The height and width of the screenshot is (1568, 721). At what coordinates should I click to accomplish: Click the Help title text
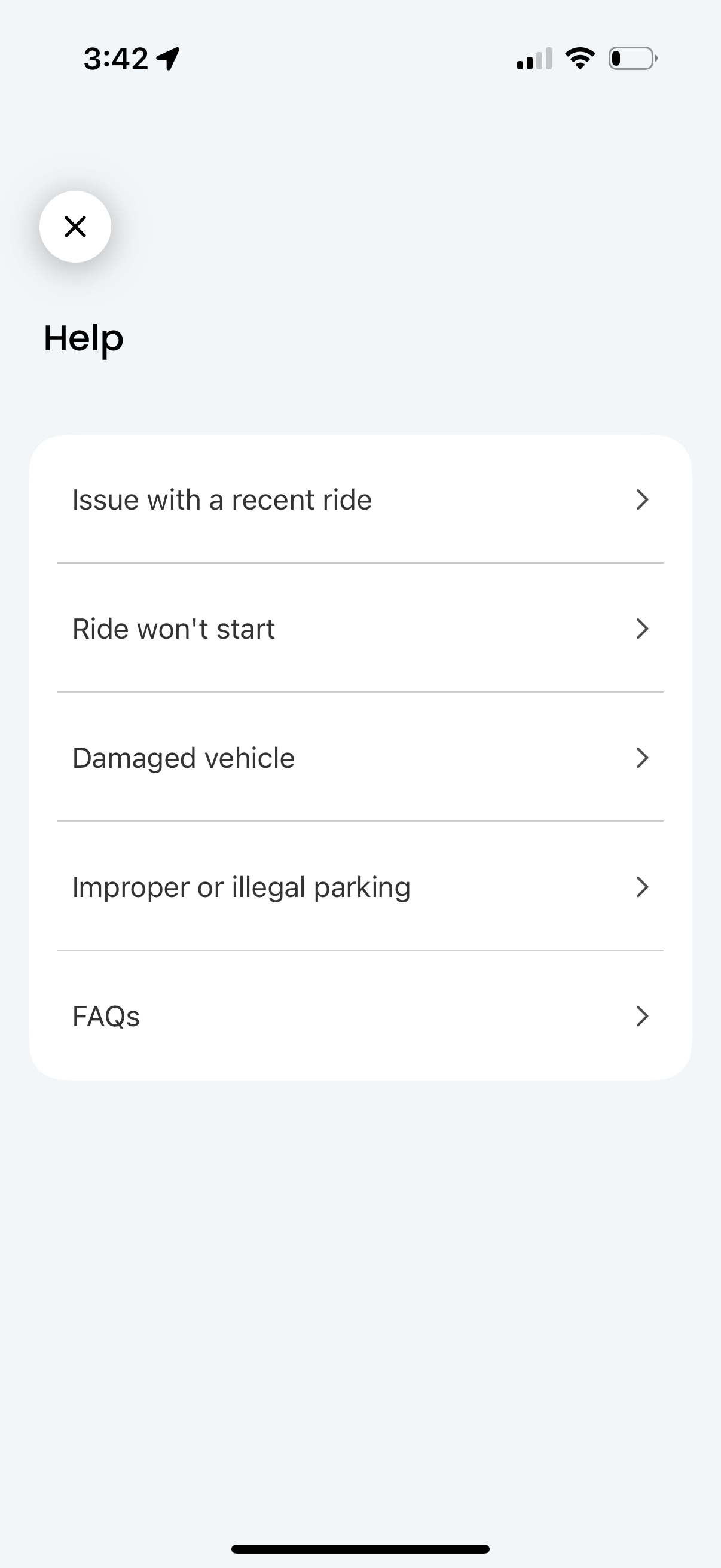coord(83,338)
